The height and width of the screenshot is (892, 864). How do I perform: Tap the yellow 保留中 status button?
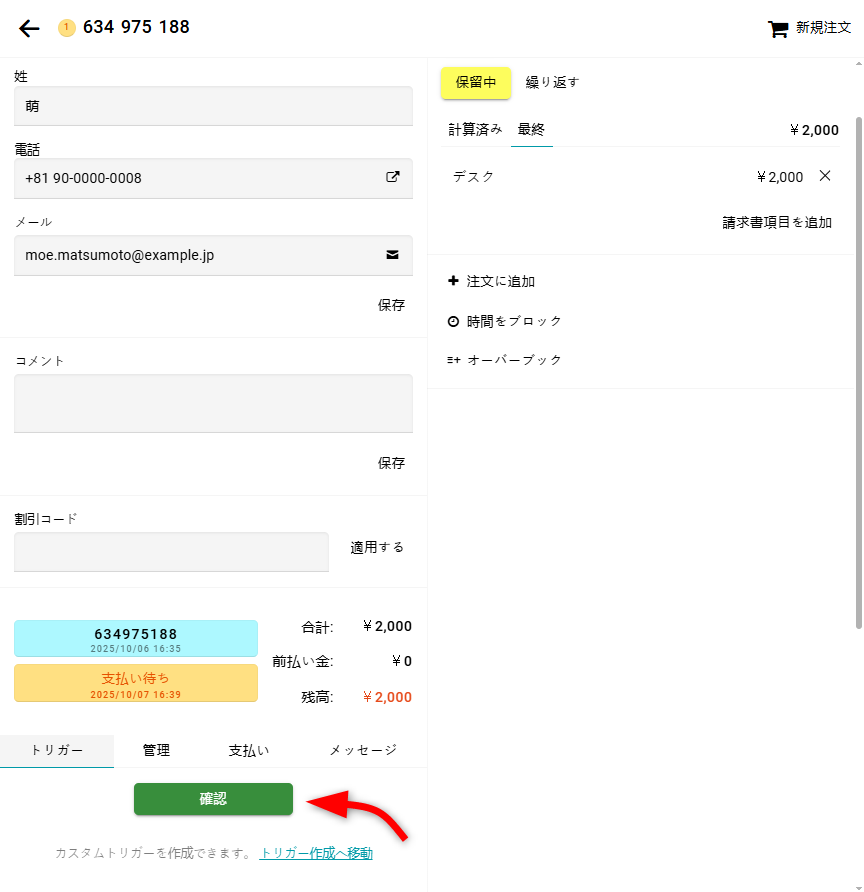click(x=476, y=83)
